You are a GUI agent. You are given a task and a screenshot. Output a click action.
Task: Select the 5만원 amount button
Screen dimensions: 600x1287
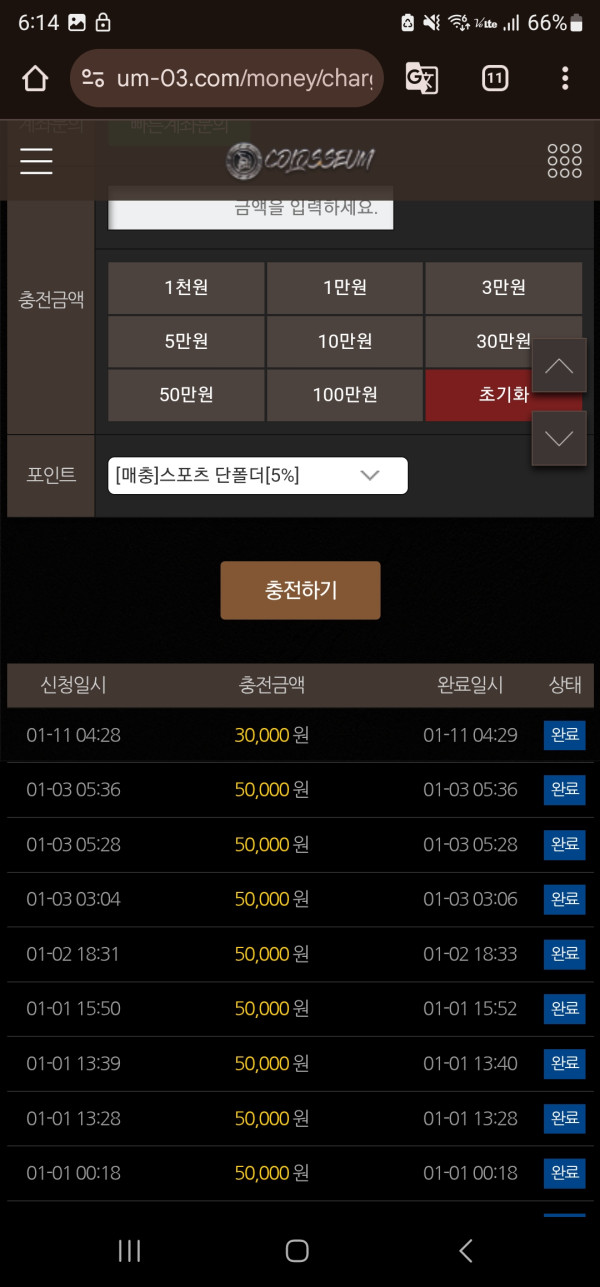(x=186, y=341)
